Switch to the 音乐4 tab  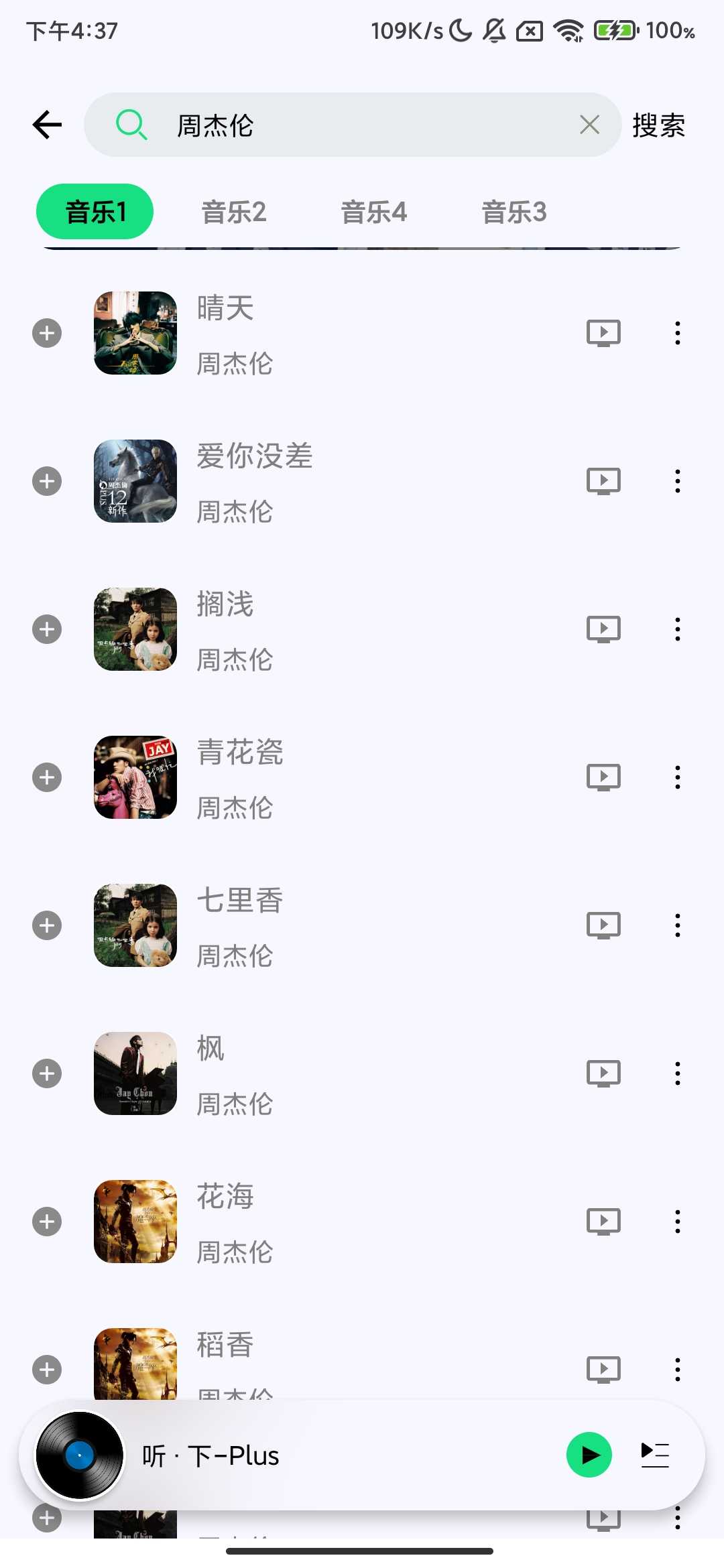click(374, 212)
